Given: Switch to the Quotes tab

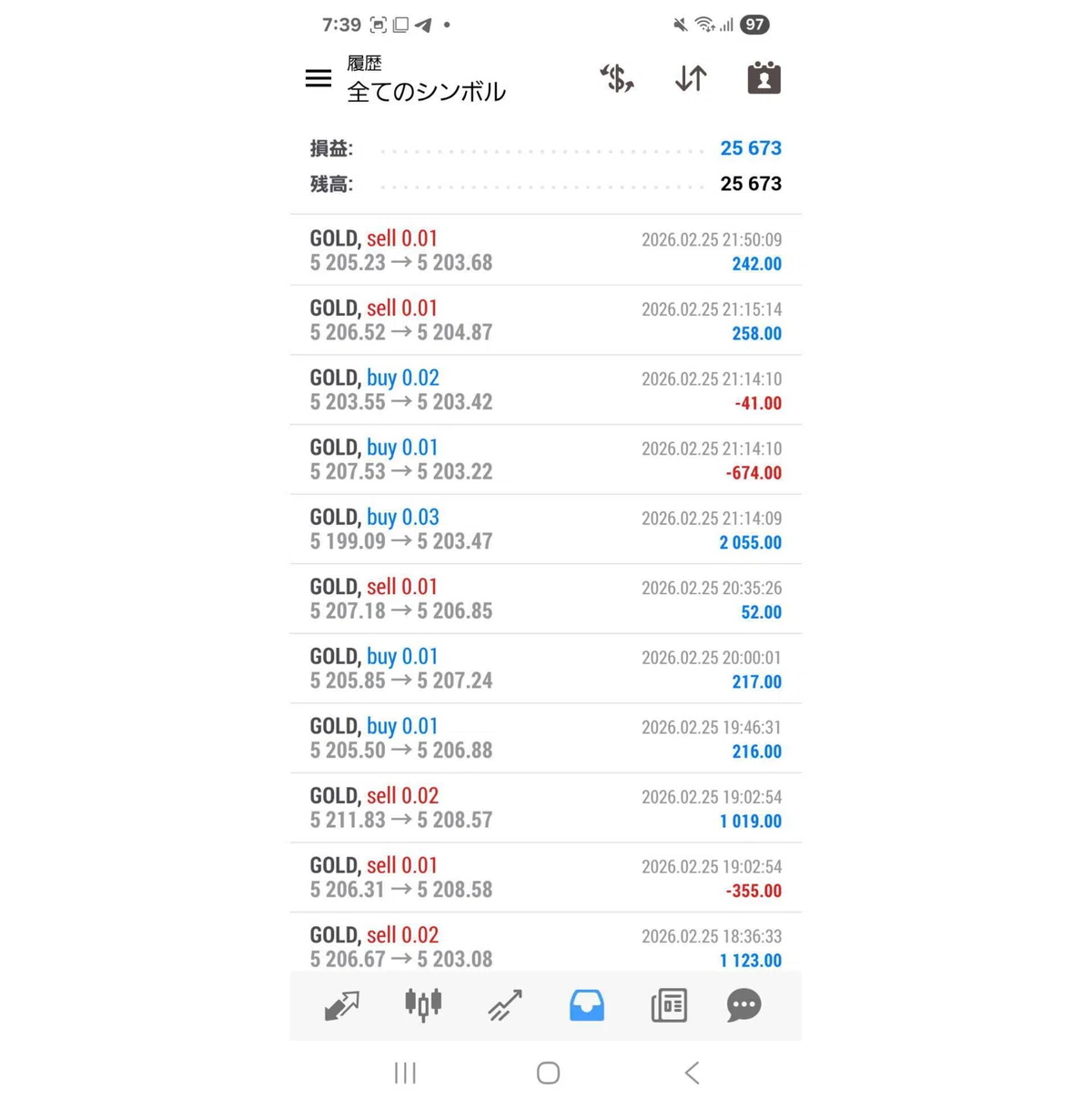Looking at the screenshot, I should tap(342, 1005).
